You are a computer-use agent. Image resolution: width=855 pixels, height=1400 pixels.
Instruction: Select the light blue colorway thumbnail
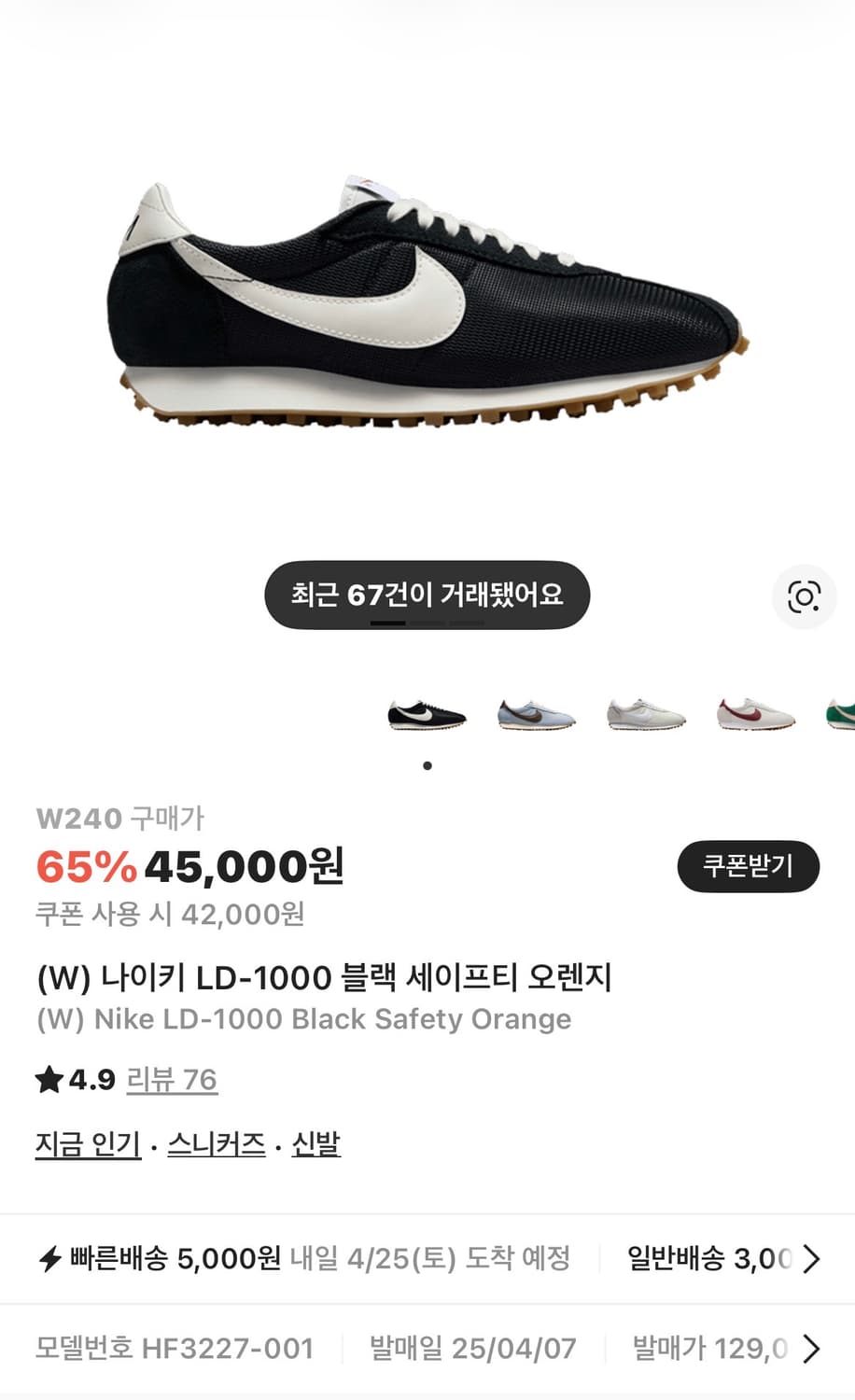tap(534, 714)
